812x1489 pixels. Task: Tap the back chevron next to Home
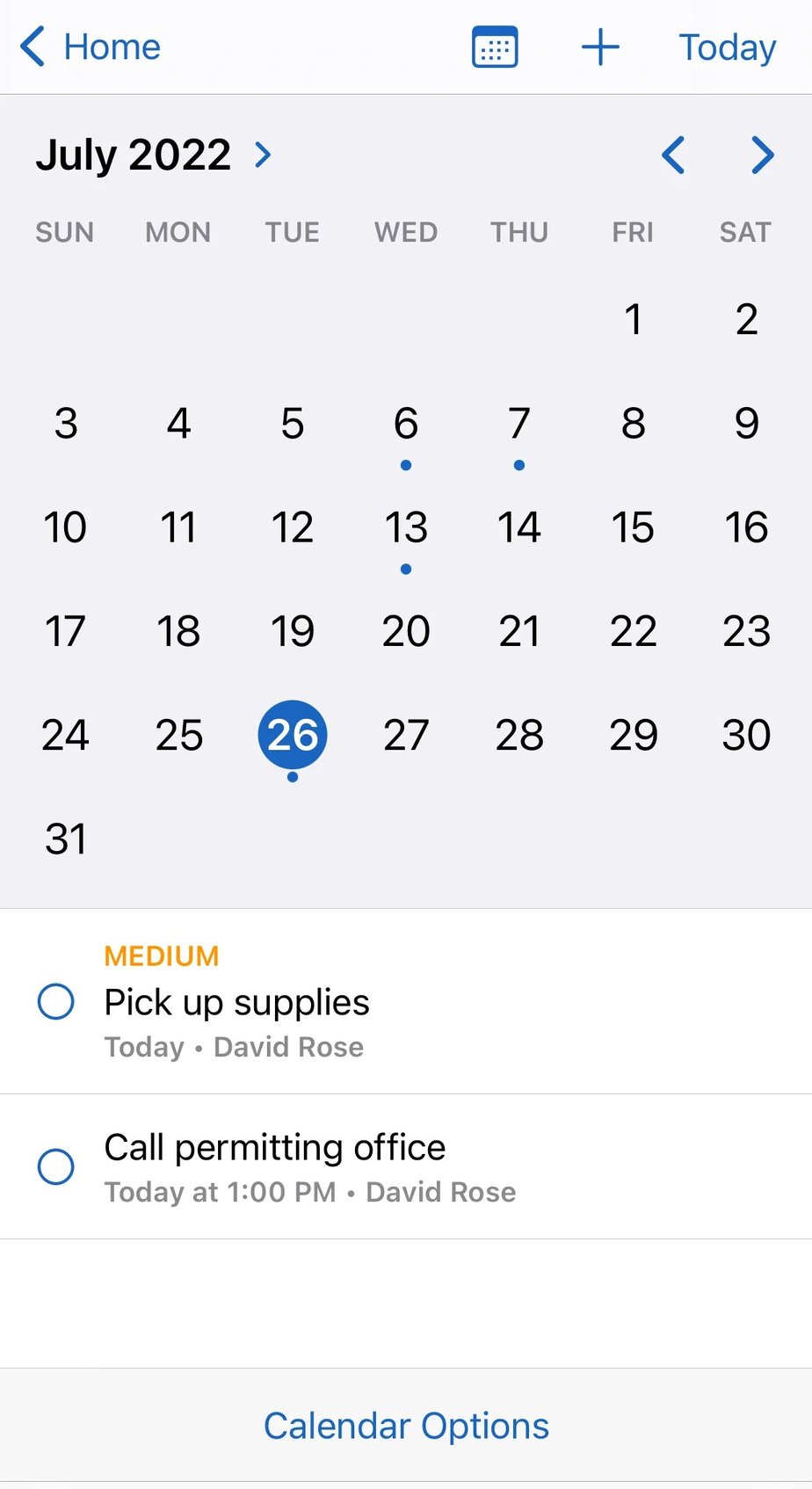click(x=32, y=46)
